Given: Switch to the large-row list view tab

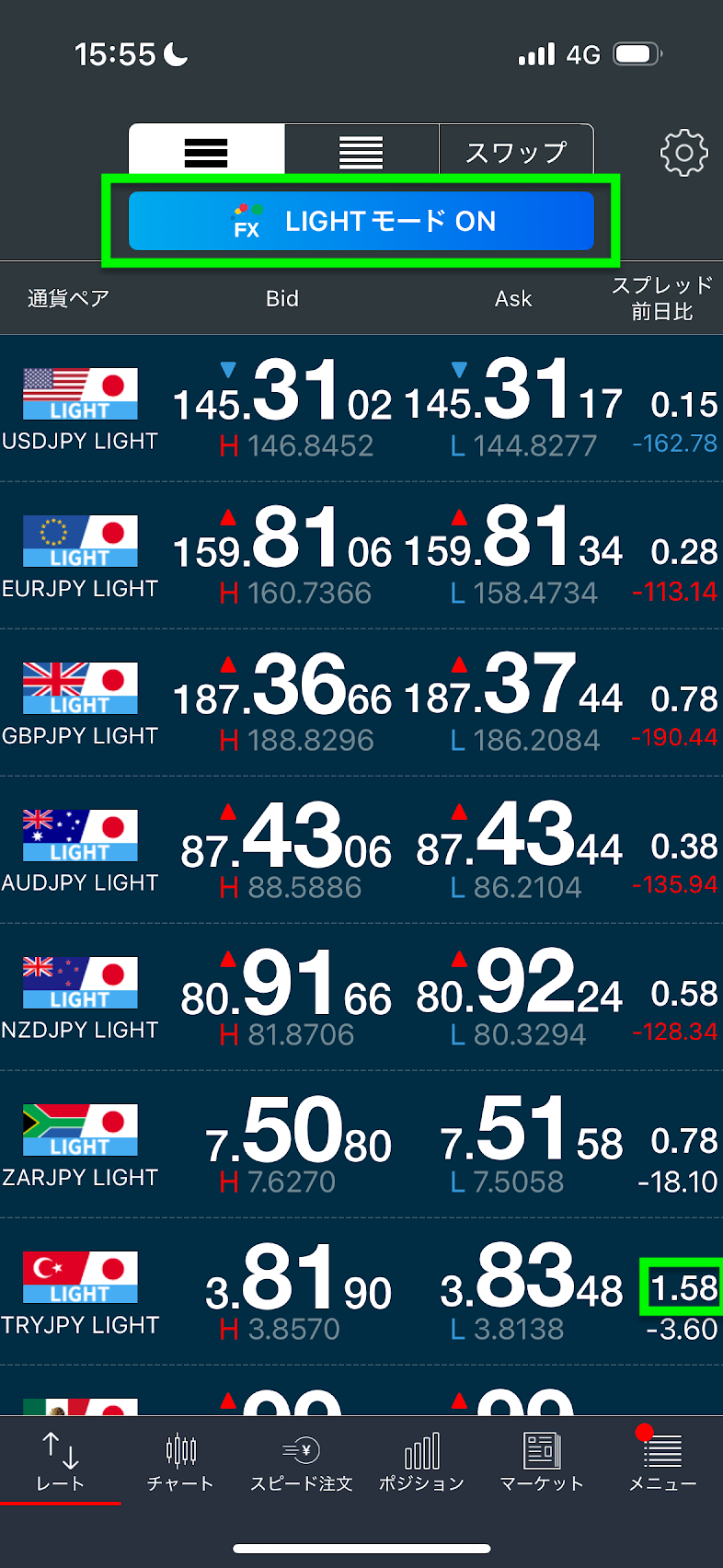Looking at the screenshot, I should coord(206,151).
